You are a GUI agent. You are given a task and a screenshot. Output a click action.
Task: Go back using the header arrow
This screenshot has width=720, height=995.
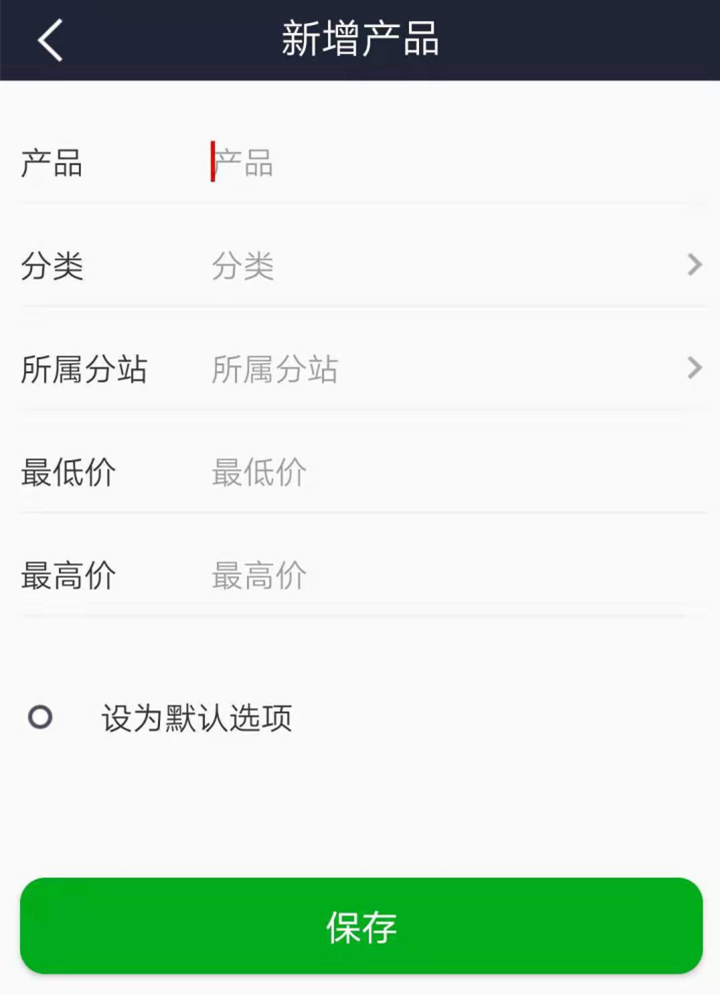(x=50, y=40)
